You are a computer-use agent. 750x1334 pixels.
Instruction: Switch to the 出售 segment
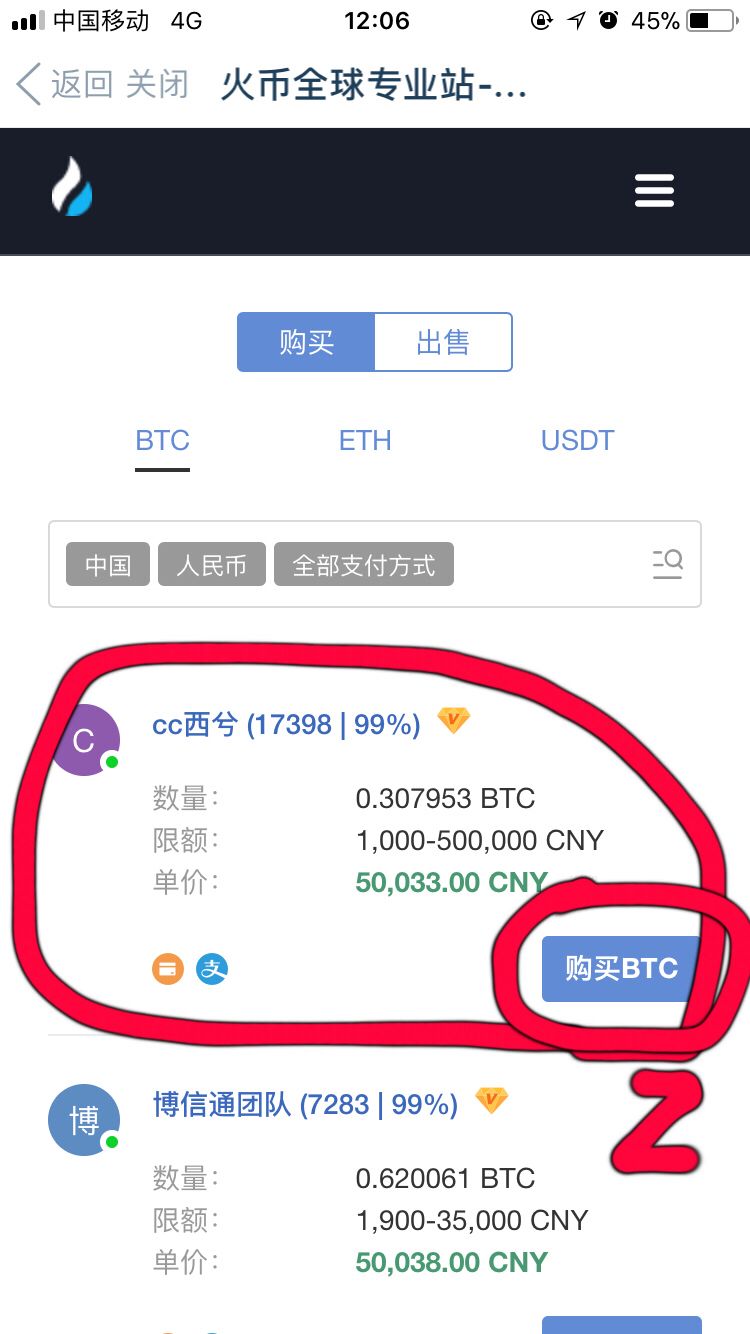pos(443,342)
